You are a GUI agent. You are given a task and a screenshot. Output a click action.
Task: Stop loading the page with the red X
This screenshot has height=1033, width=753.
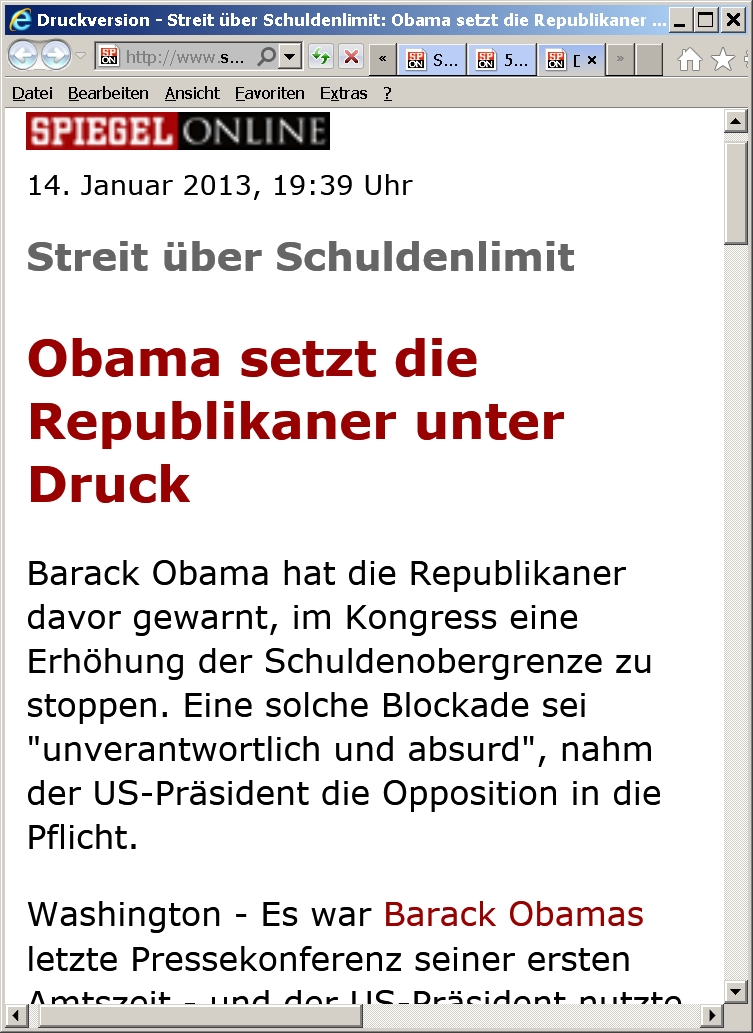point(350,58)
